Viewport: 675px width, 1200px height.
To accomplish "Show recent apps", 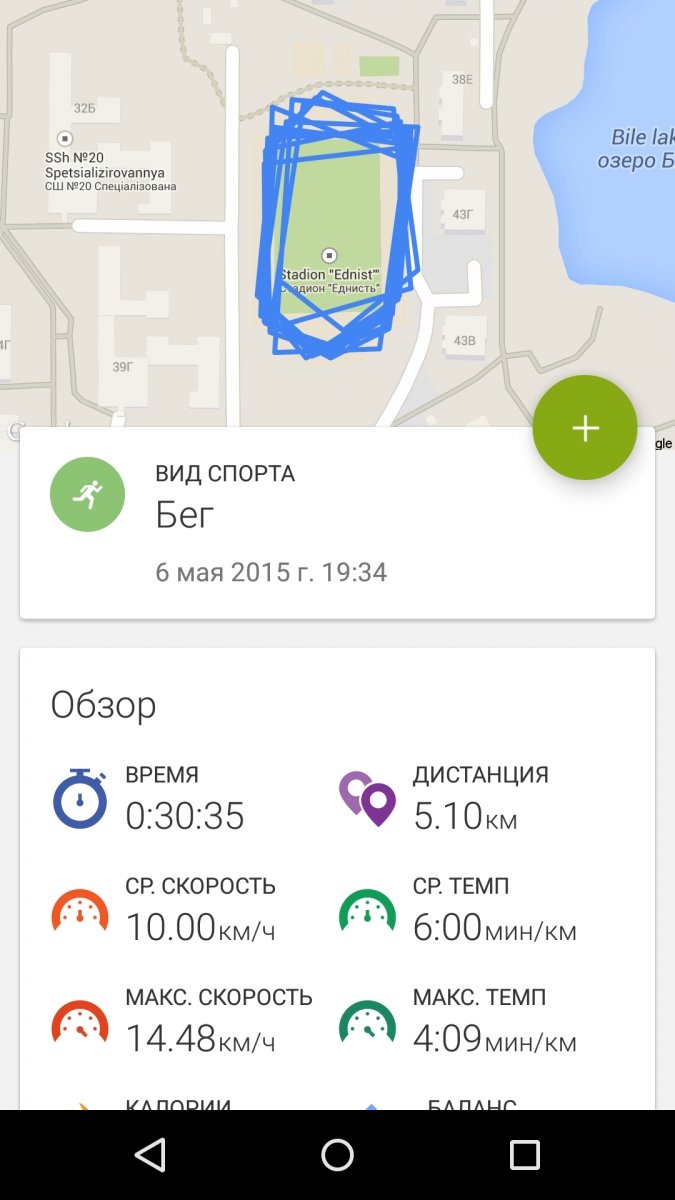I will (x=524, y=1155).
